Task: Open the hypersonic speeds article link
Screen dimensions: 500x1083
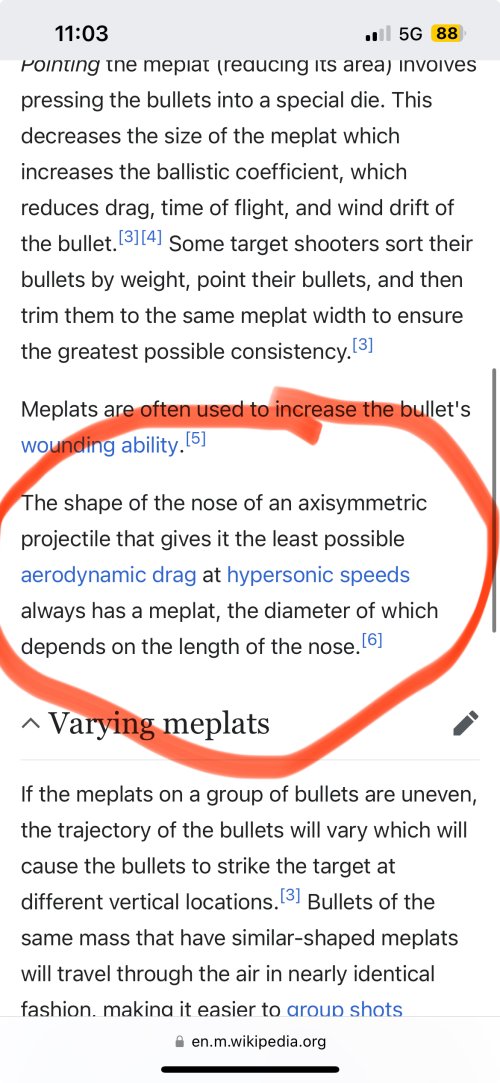Action: [x=318, y=575]
